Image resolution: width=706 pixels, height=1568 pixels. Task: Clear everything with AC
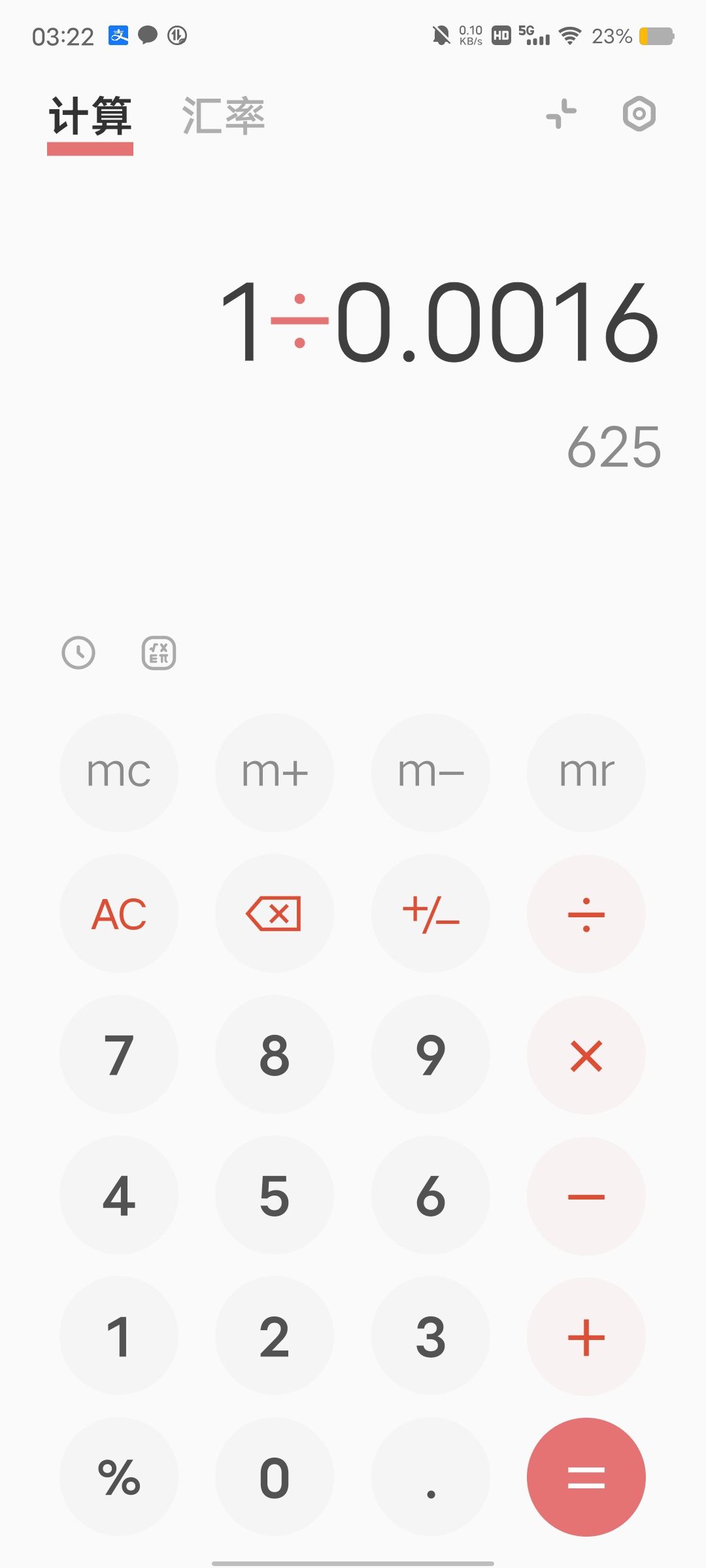coord(119,913)
